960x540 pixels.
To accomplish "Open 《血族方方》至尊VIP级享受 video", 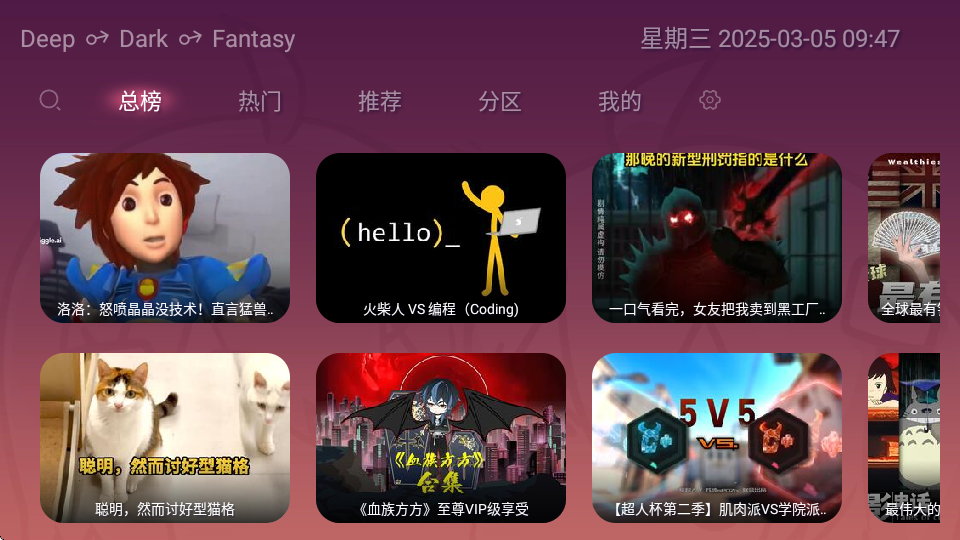I will (441, 437).
